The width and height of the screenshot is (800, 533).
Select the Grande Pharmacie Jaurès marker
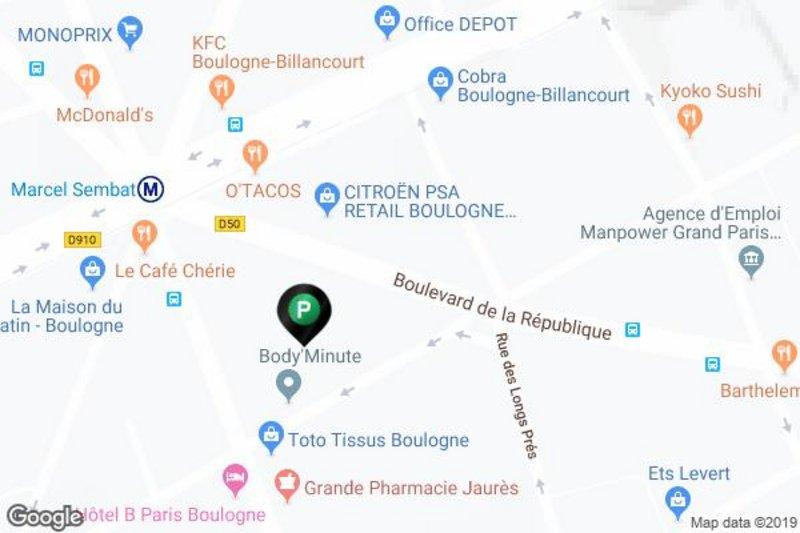pyautogui.click(x=287, y=484)
